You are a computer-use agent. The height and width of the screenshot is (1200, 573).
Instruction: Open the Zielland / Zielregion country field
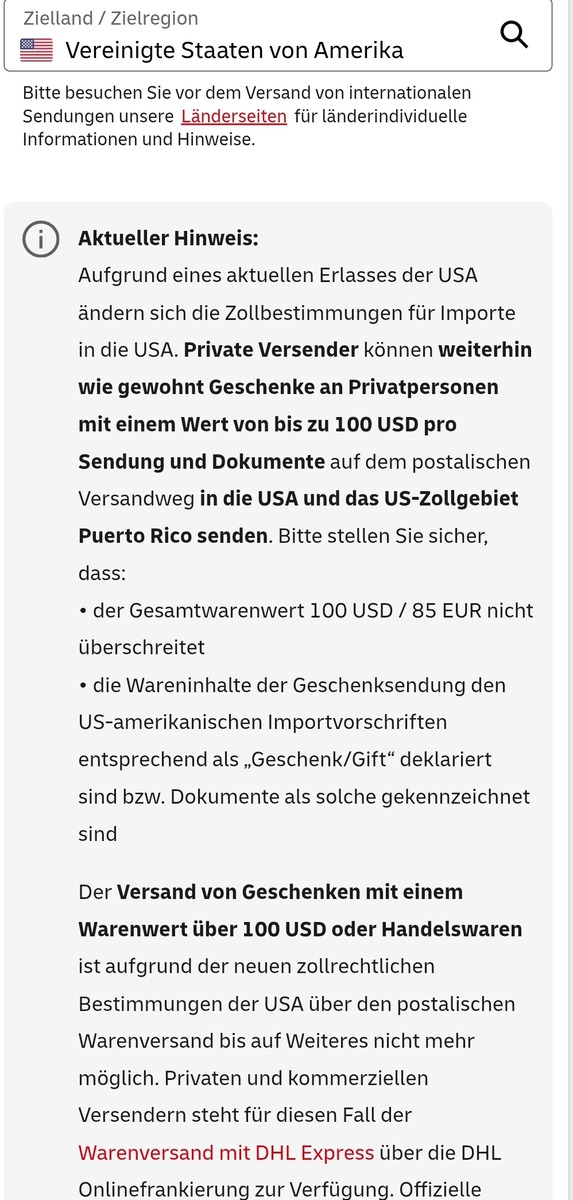click(x=278, y=35)
